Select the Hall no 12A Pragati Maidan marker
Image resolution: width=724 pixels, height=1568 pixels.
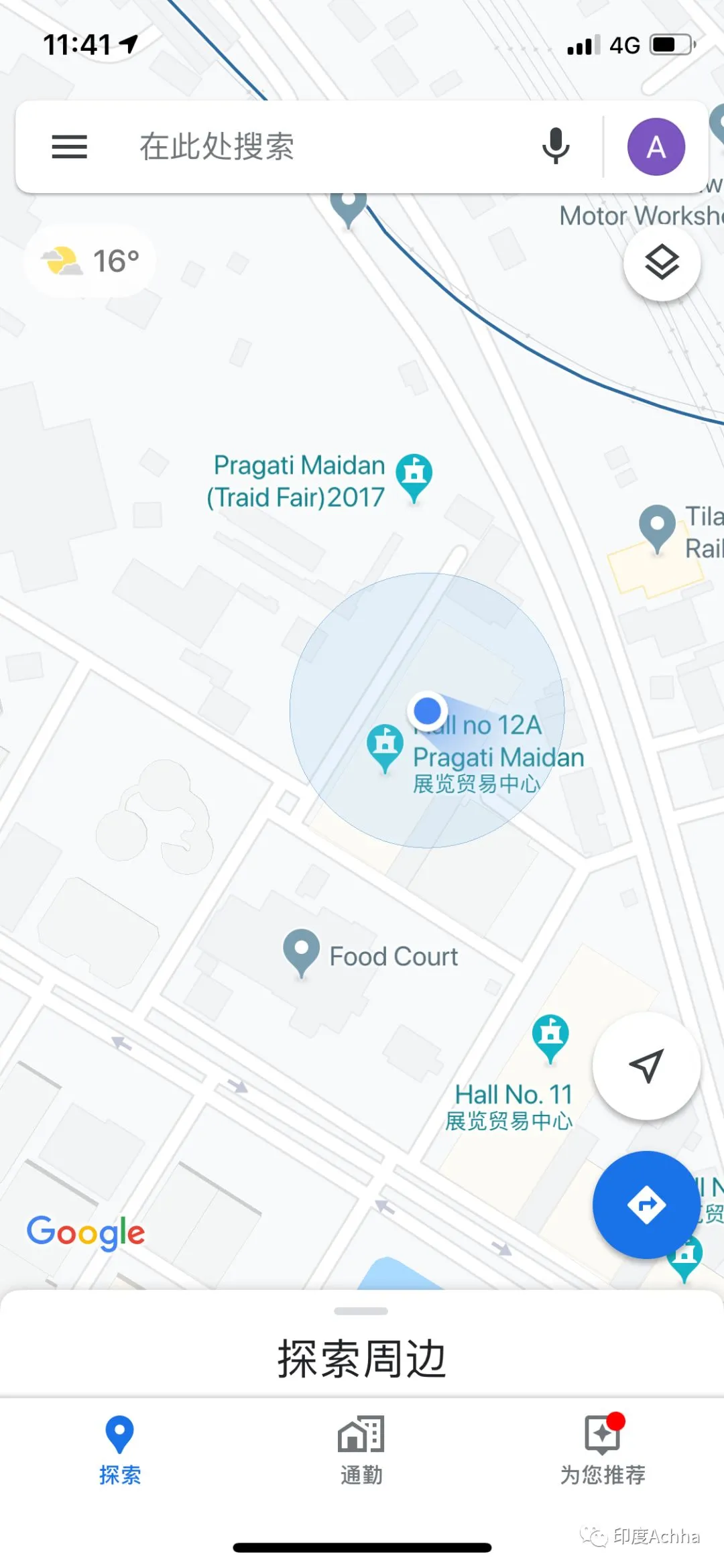pos(385,746)
